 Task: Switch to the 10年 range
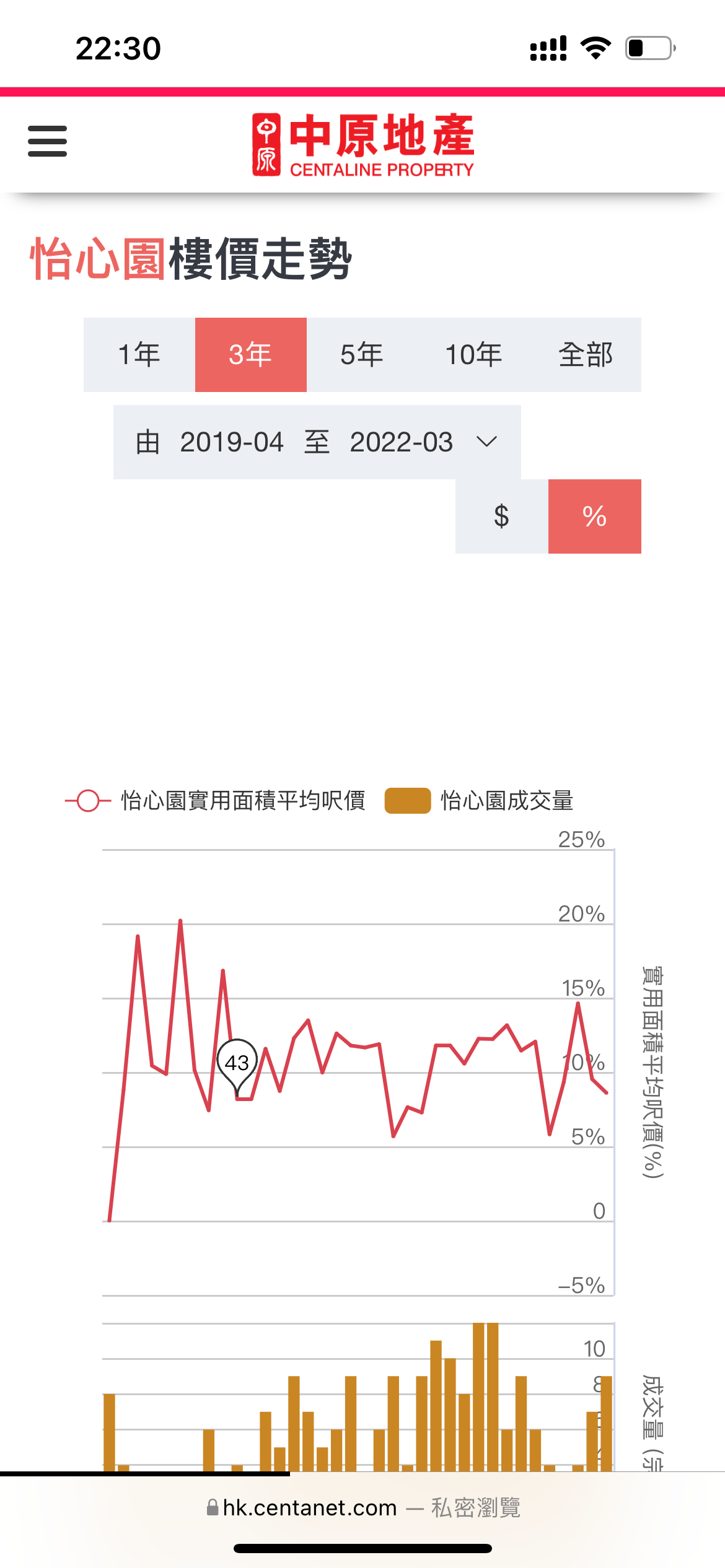click(474, 355)
